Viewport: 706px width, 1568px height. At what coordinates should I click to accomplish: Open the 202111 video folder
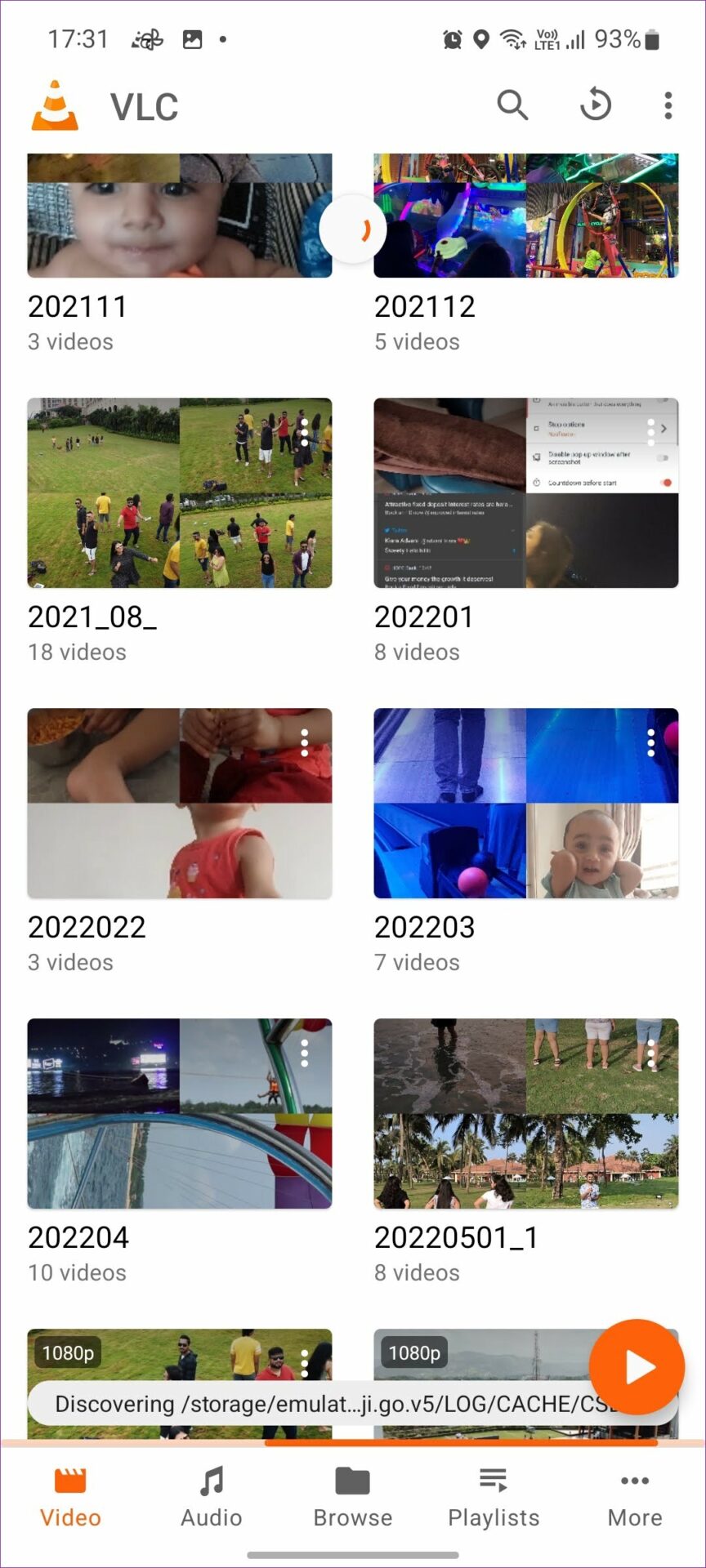pos(179,220)
